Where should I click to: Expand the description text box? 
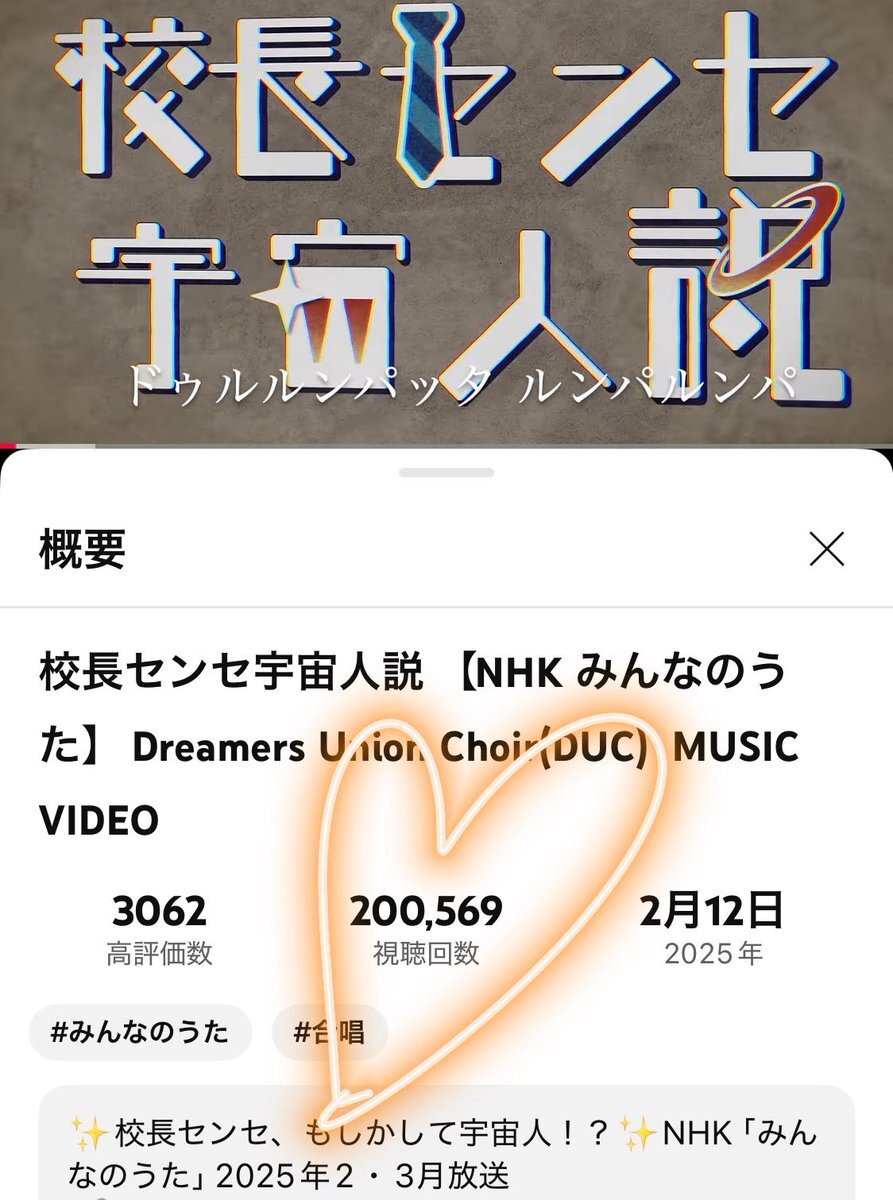[446, 1143]
